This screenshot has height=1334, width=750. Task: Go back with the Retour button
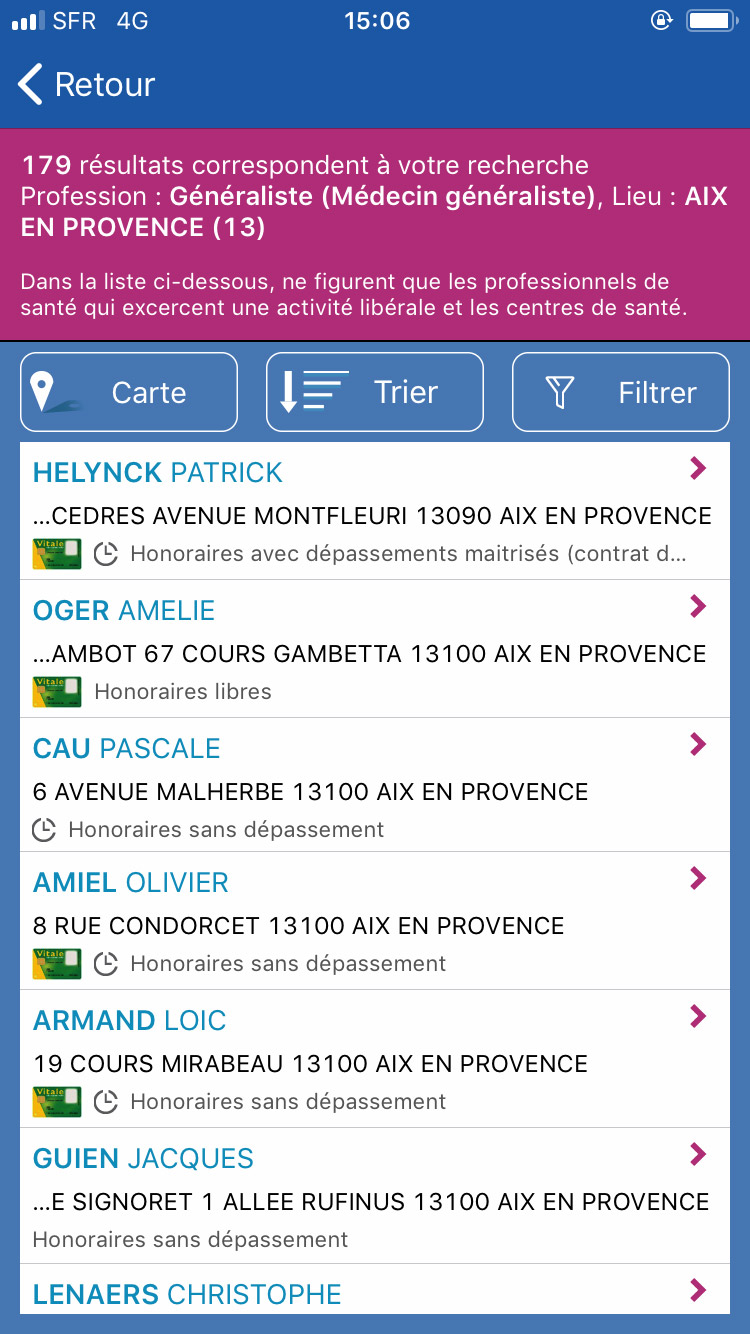pyautogui.click(x=87, y=85)
